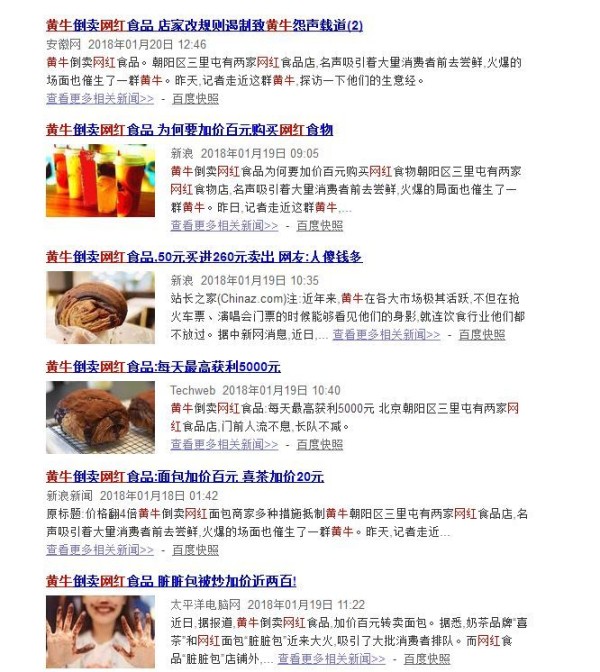
Task: Open 百度快照 for the 安徽网 result
Action: pos(195,99)
